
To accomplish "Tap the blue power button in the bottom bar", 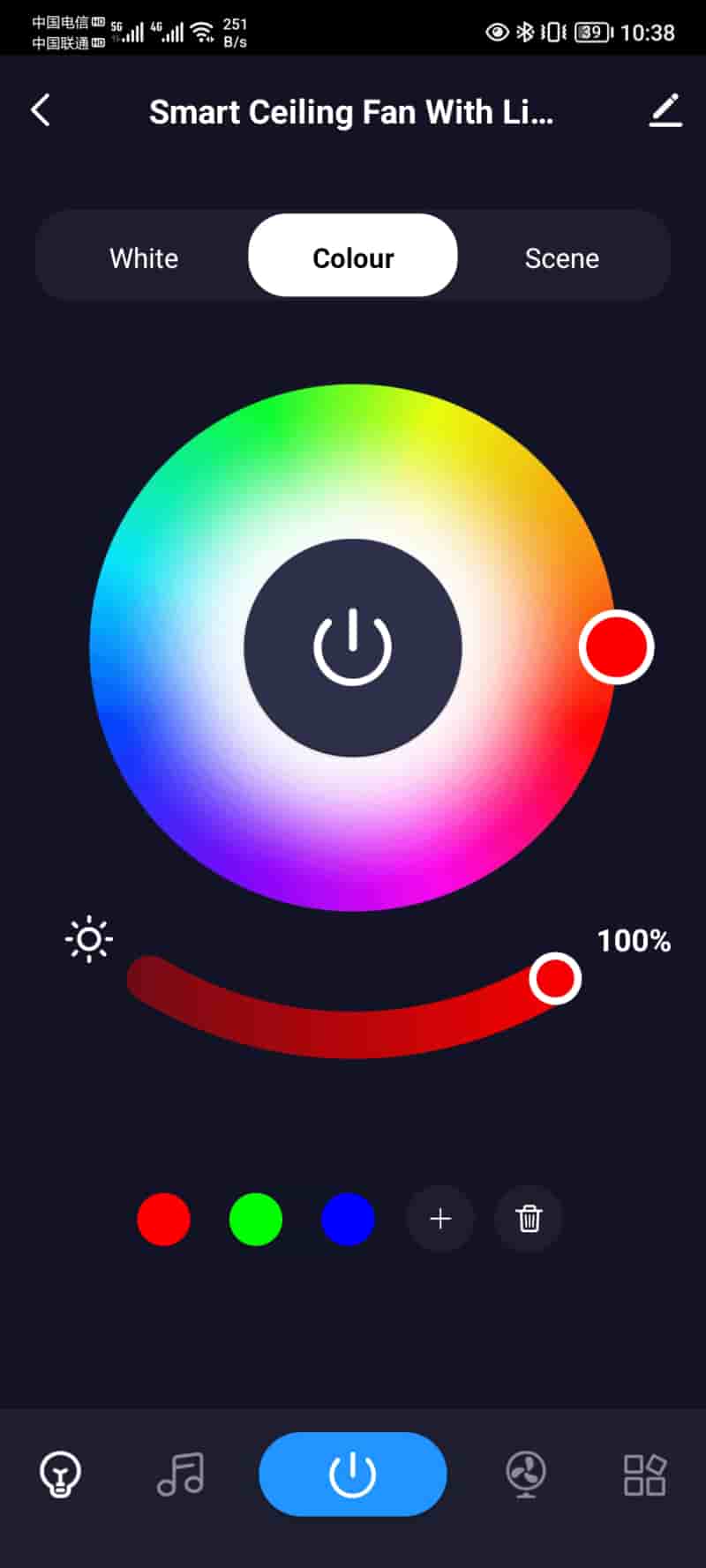I will click(x=353, y=1475).
